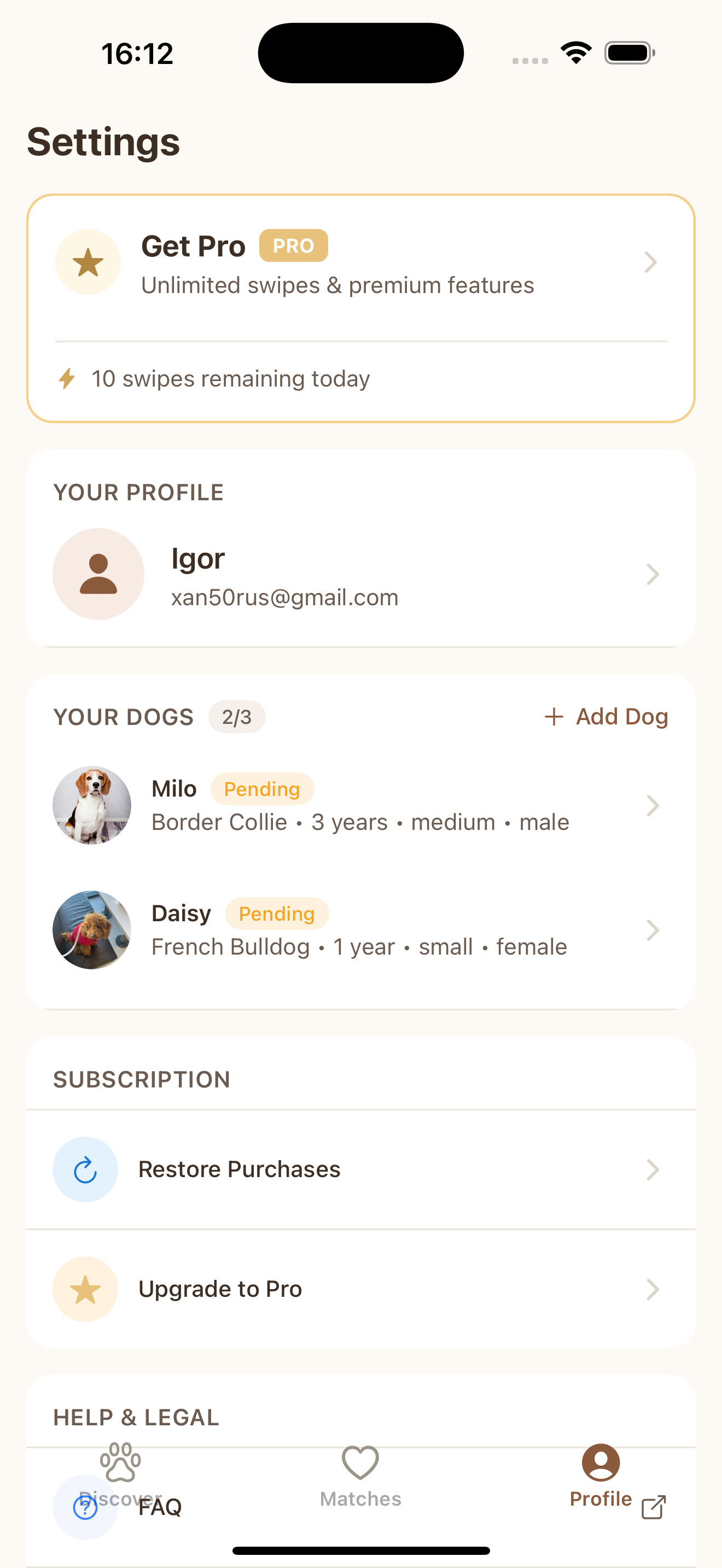Image resolution: width=722 pixels, height=1568 pixels.
Task: Open Igor's profile details
Action: [x=360, y=575]
